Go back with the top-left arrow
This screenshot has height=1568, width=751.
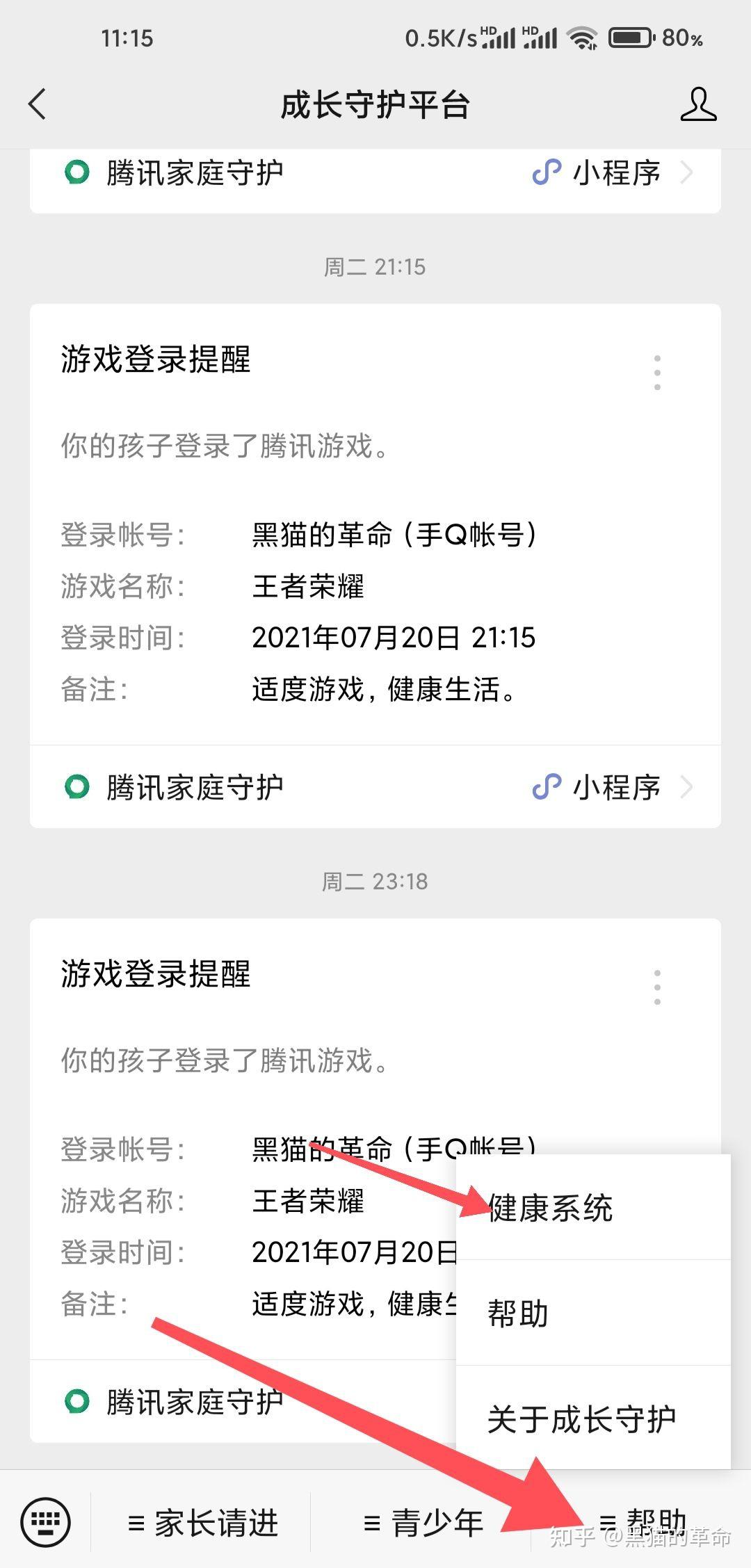(x=38, y=105)
